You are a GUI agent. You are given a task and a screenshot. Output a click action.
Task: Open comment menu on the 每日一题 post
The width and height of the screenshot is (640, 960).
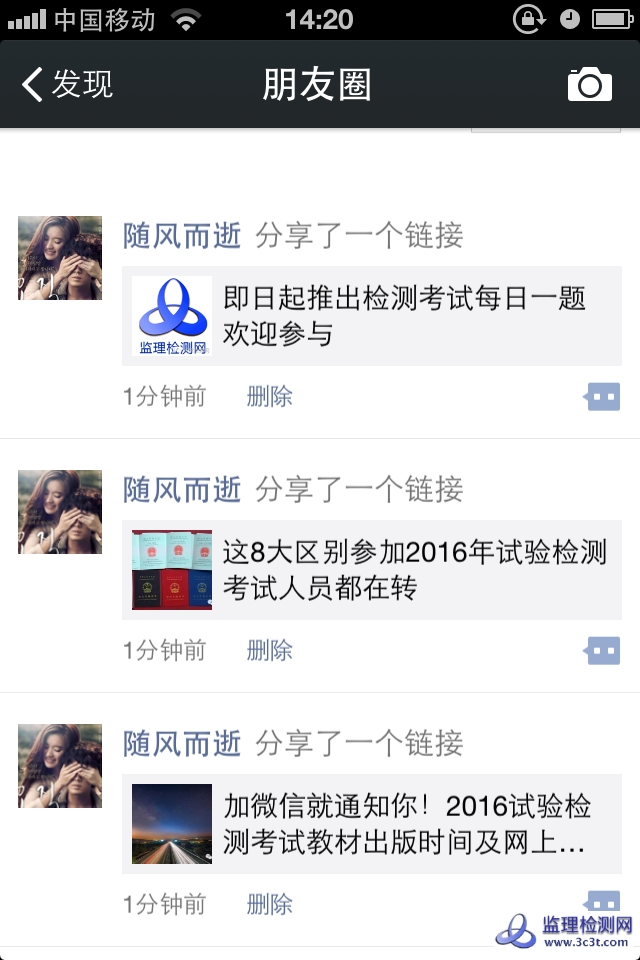pos(602,398)
